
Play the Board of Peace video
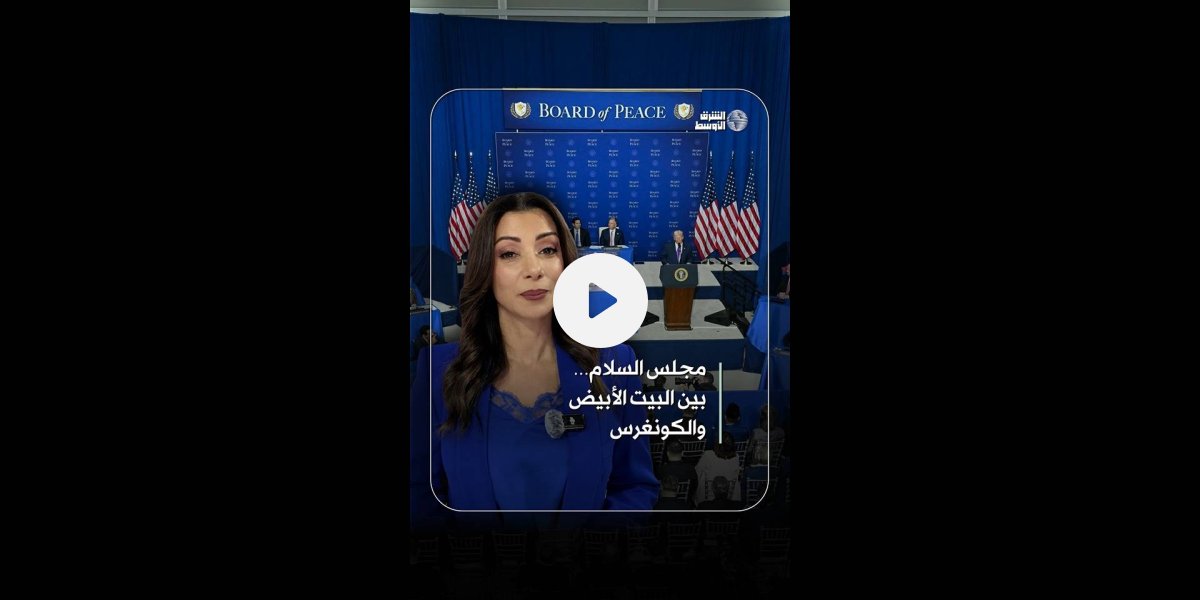click(600, 301)
